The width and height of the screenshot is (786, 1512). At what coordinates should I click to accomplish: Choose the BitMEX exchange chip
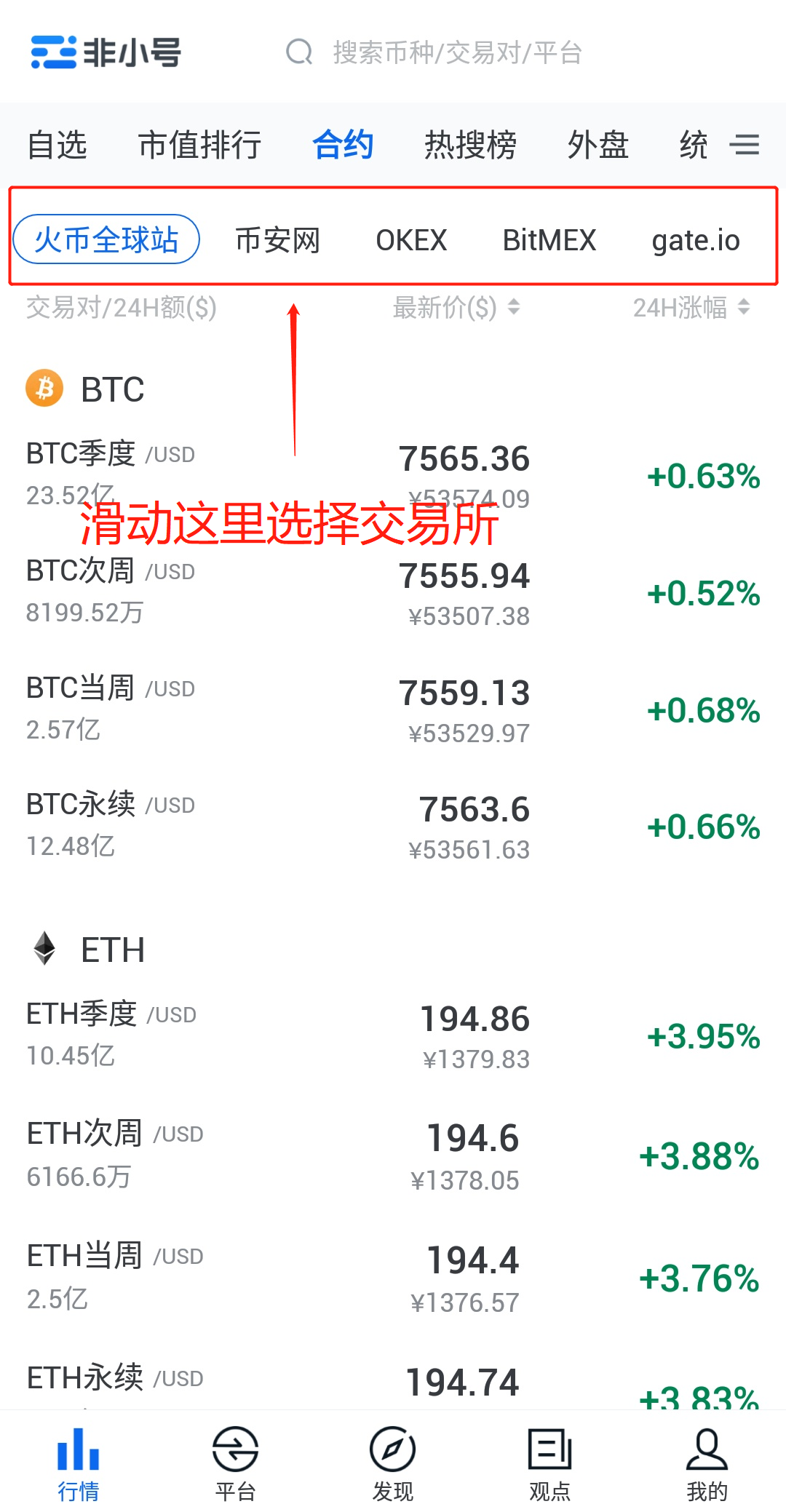coord(549,240)
